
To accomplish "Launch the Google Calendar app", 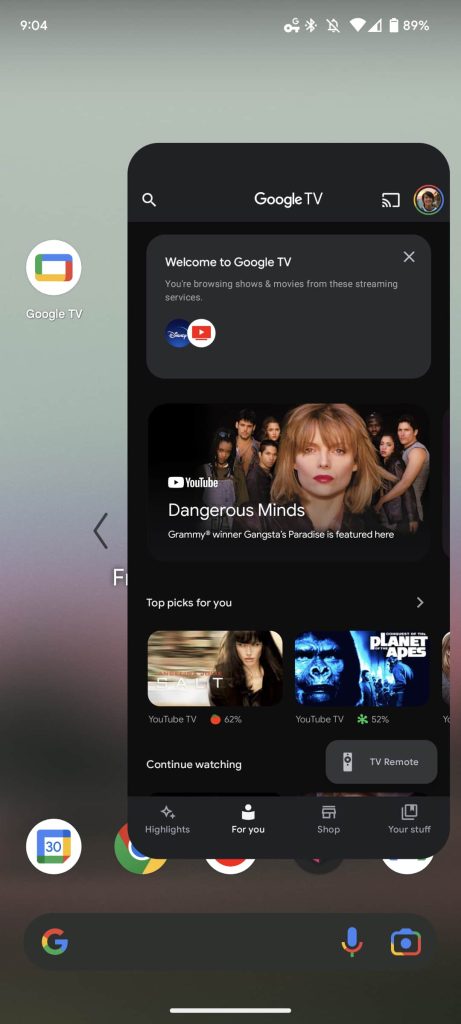I will pos(54,846).
